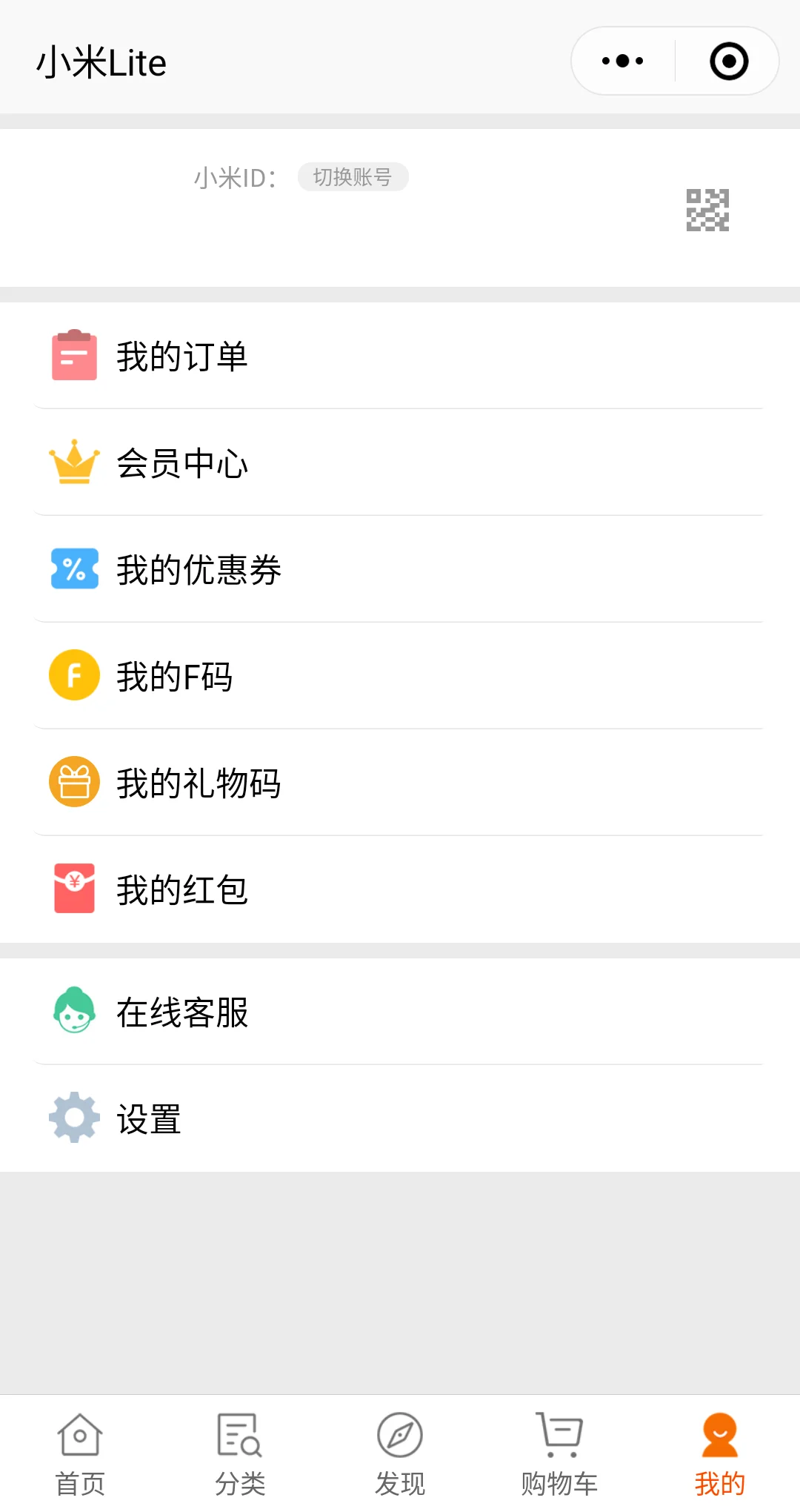Viewport: 800px width, 1512px height.
Task: Open 设置 settings
Action: click(400, 1119)
